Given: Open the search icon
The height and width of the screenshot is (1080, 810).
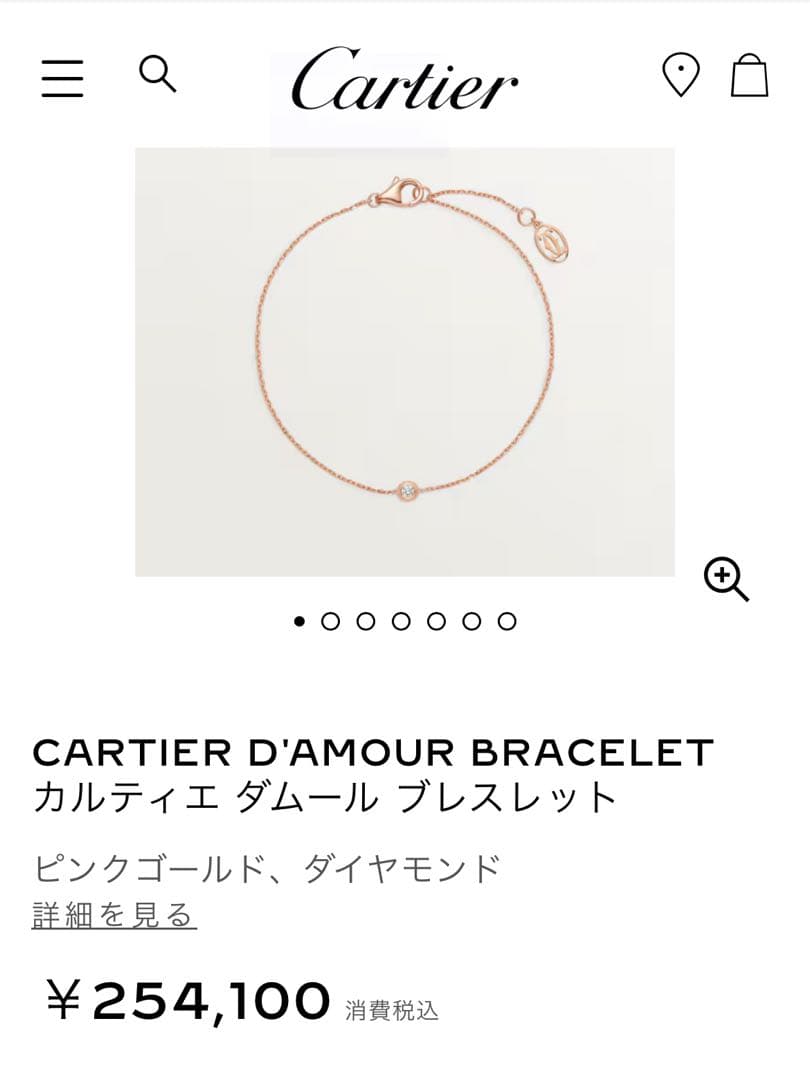Looking at the screenshot, I should tap(157, 74).
